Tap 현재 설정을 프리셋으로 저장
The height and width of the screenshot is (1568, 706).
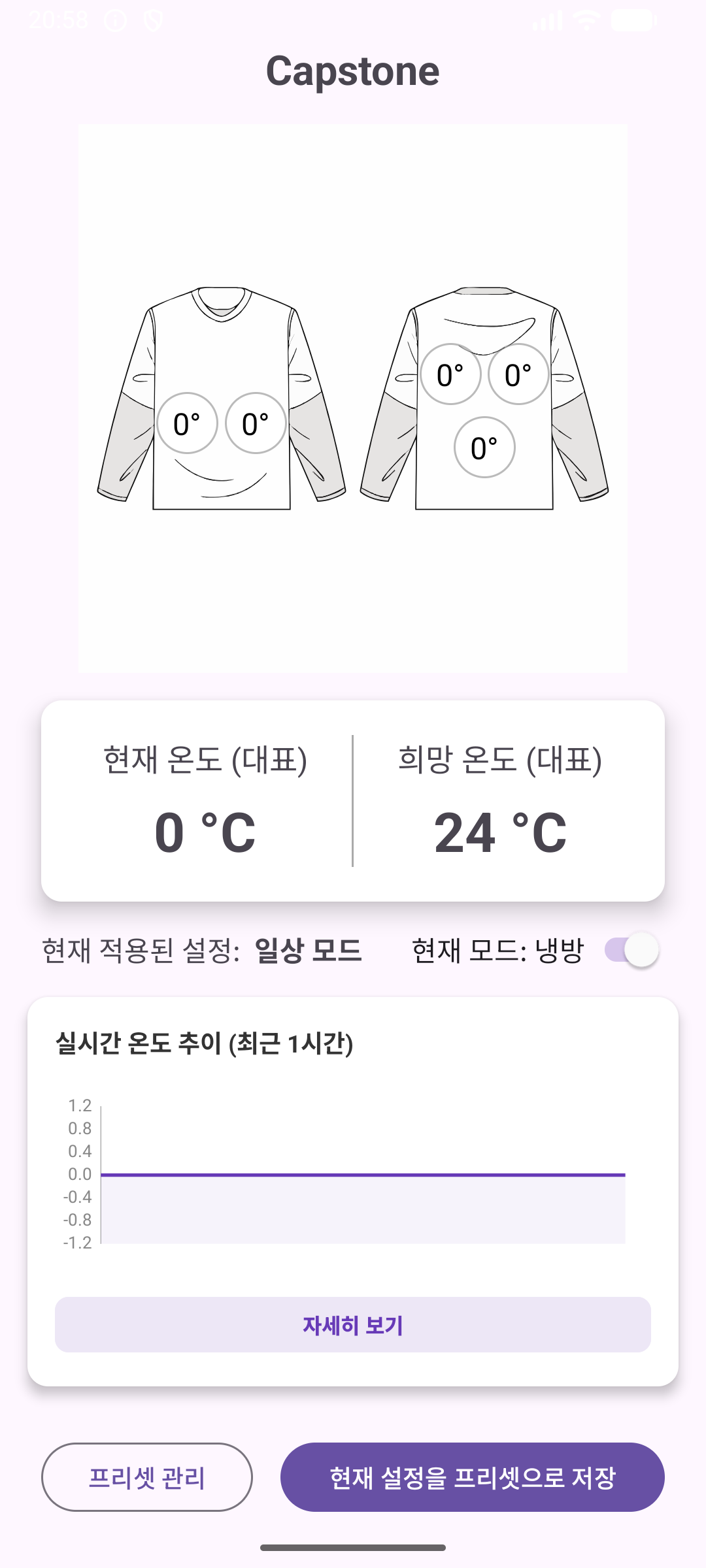(x=472, y=1477)
